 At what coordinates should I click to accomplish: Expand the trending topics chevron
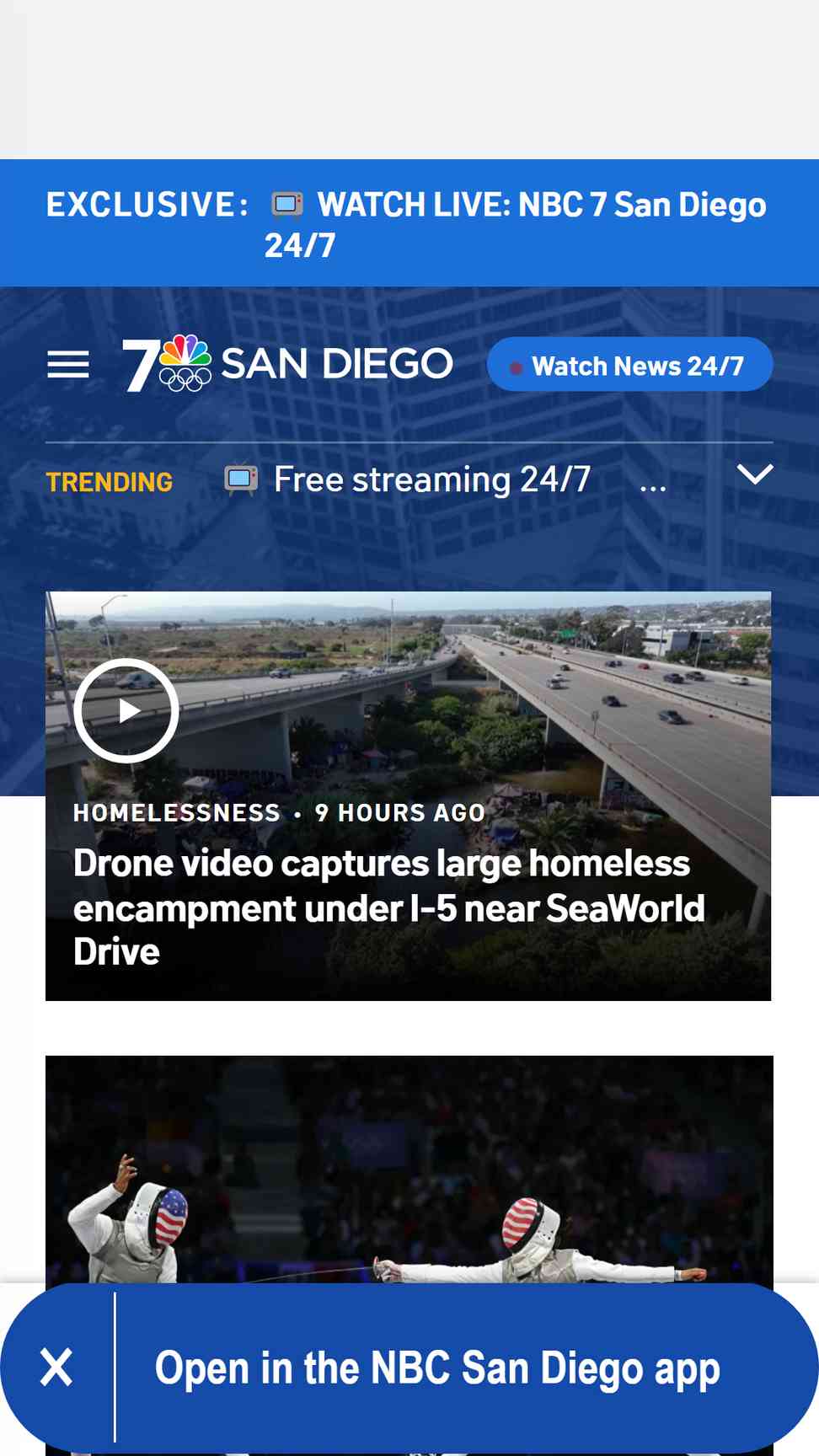tap(754, 474)
